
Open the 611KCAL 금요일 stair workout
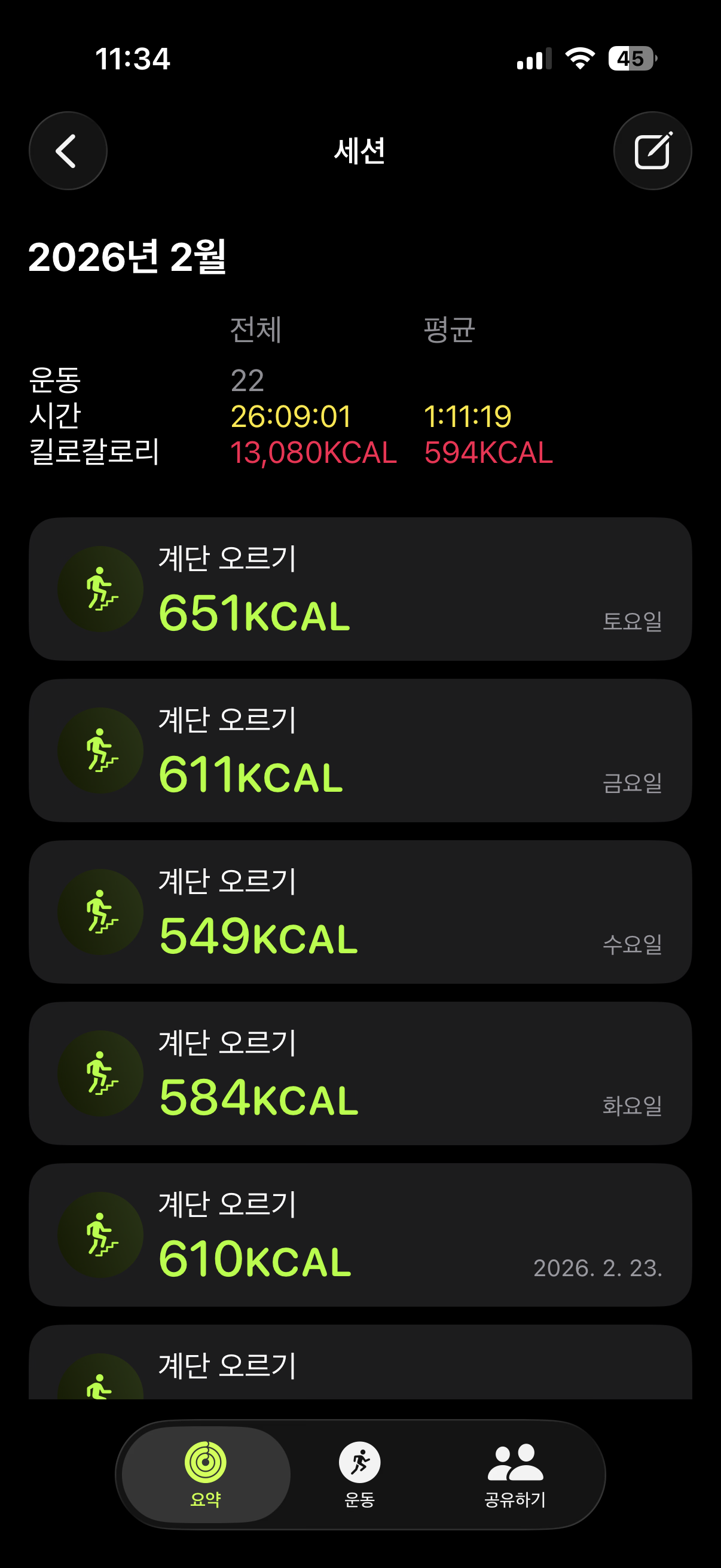tap(360, 751)
